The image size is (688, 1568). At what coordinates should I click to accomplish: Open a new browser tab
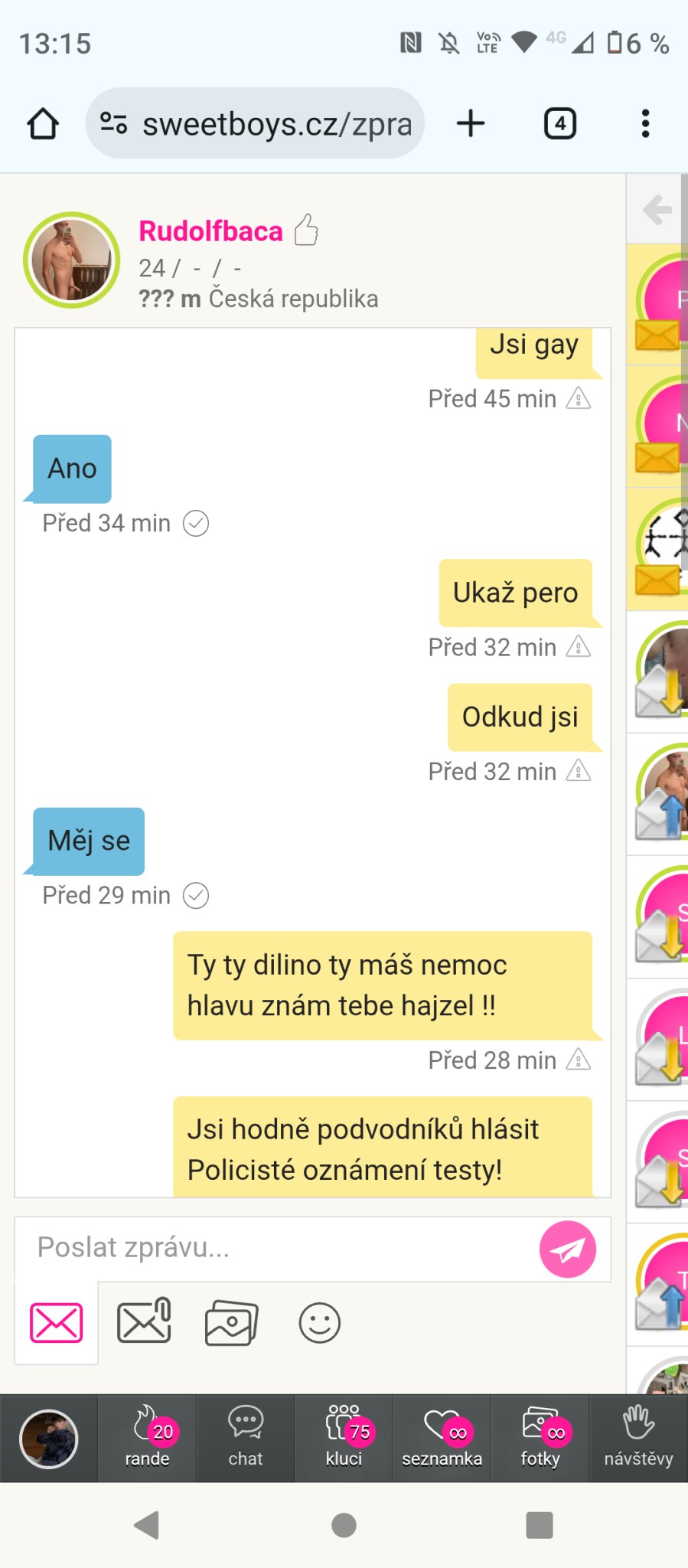(x=471, y=124)
